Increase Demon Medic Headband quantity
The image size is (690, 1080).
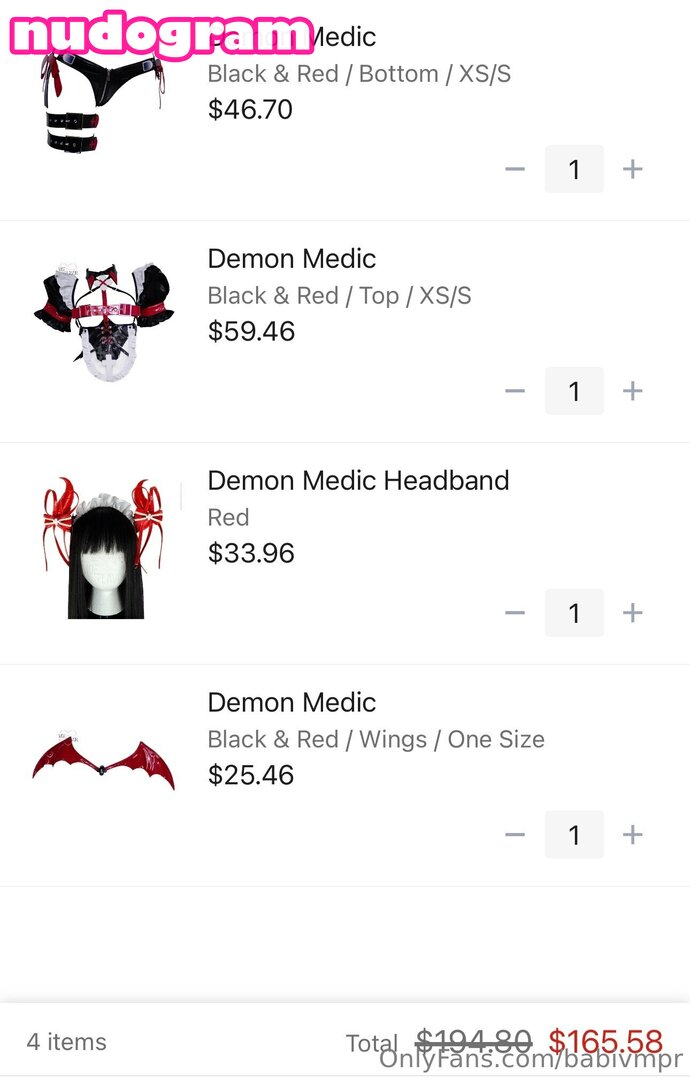coord(632,613)
